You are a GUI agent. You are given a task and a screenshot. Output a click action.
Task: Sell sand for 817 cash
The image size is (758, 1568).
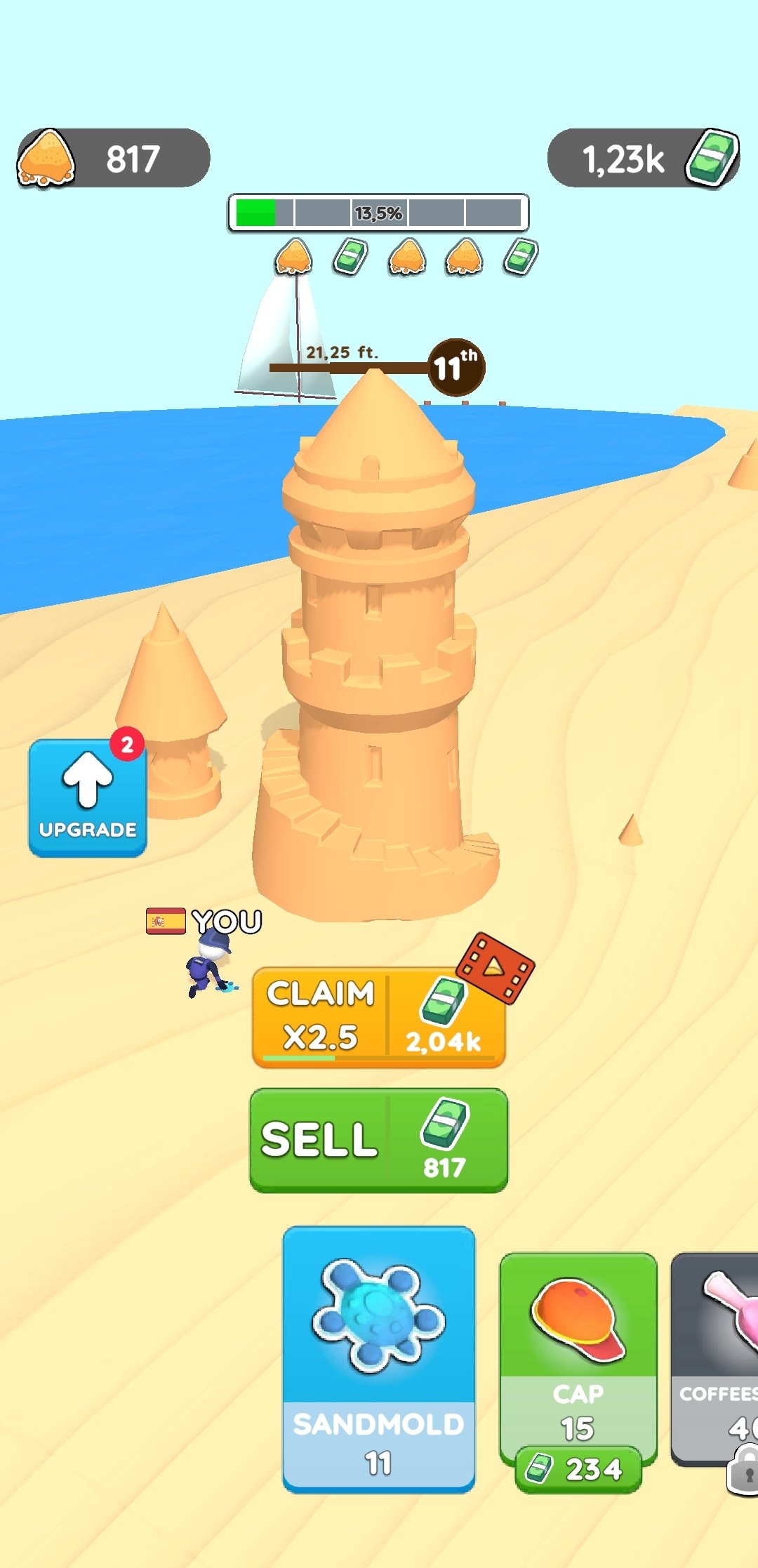tap(379, 1140)
